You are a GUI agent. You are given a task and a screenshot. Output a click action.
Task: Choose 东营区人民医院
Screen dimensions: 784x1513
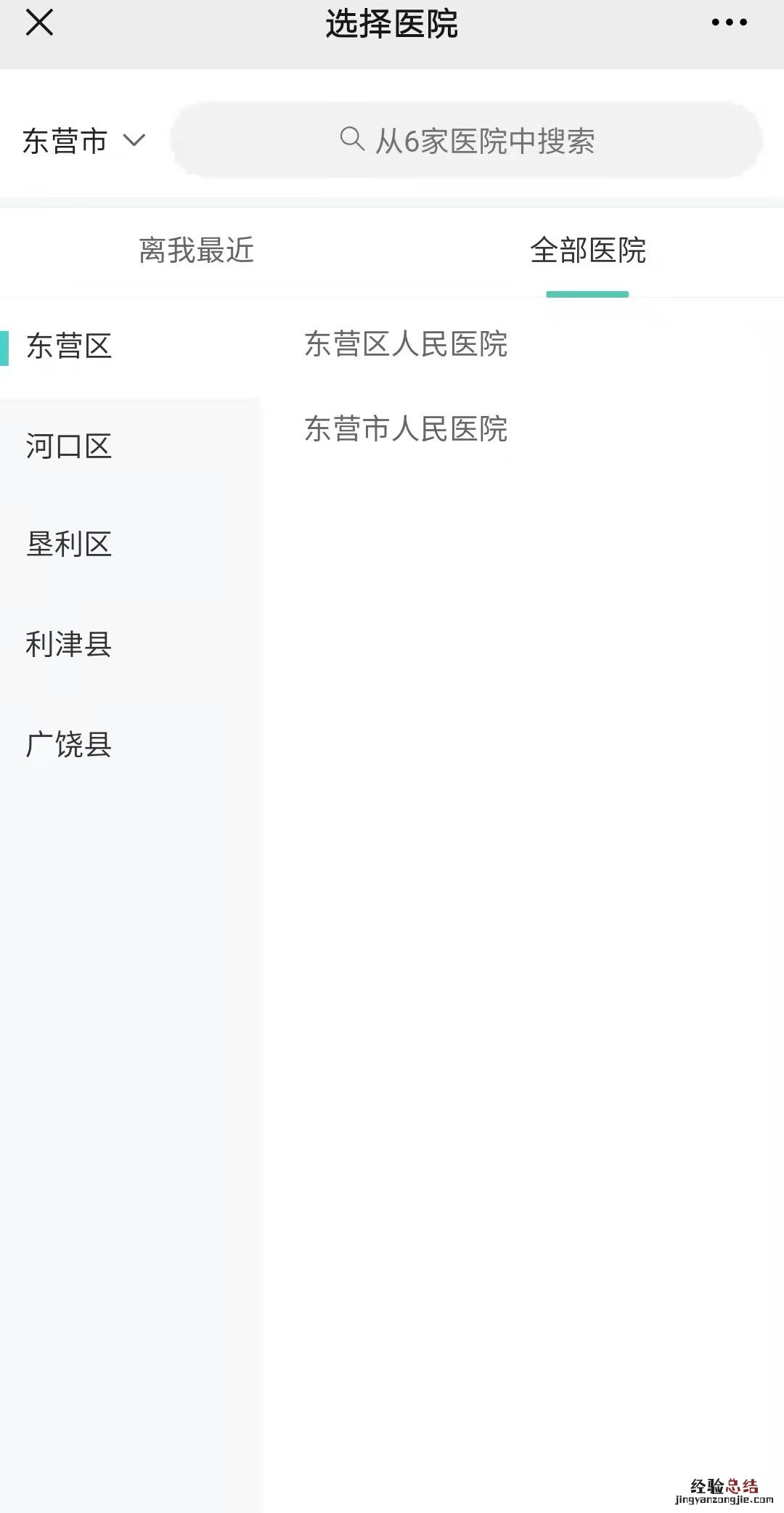[405, 344]
